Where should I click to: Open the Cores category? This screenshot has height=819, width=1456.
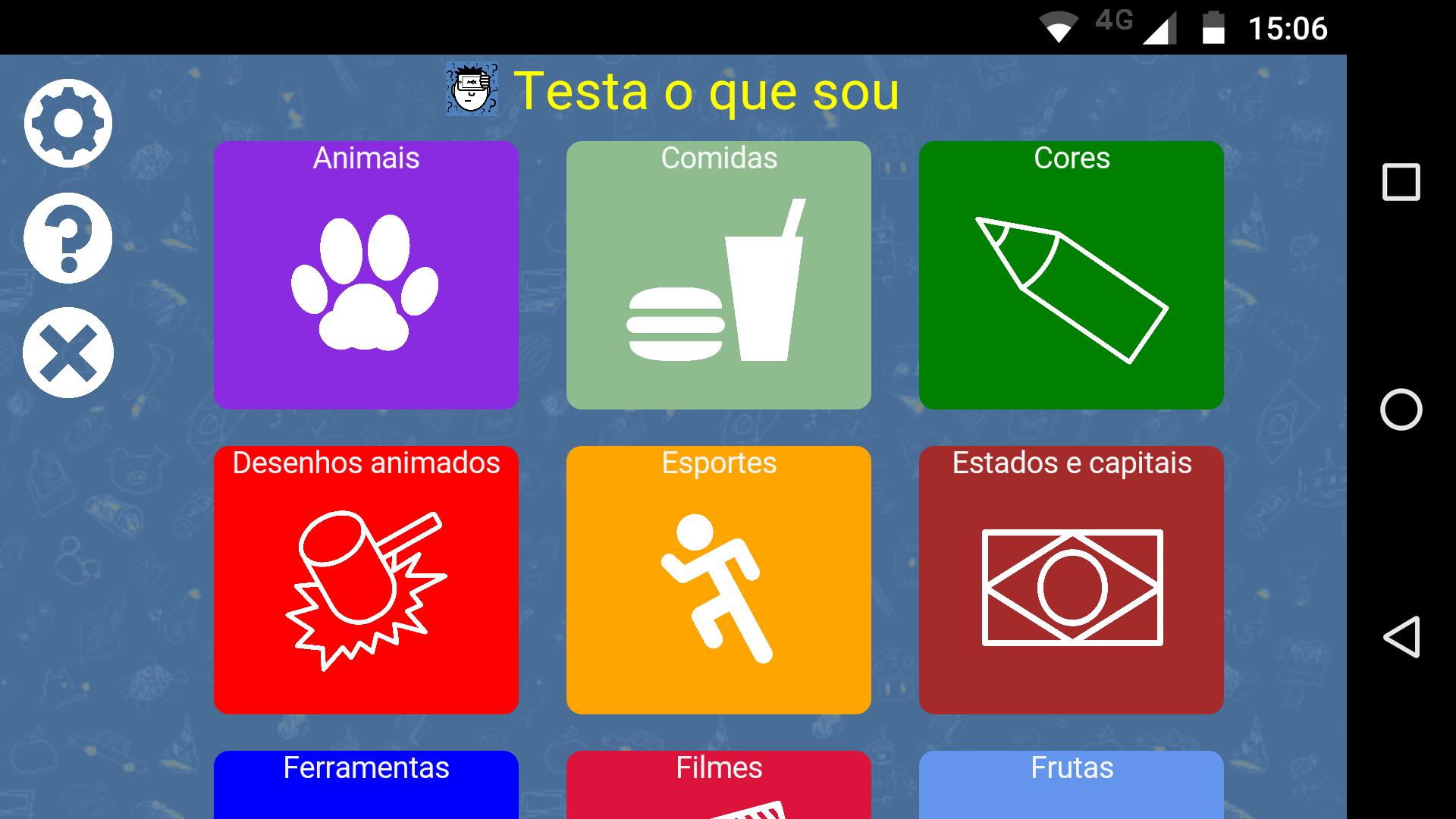(x=1071, y=275)
